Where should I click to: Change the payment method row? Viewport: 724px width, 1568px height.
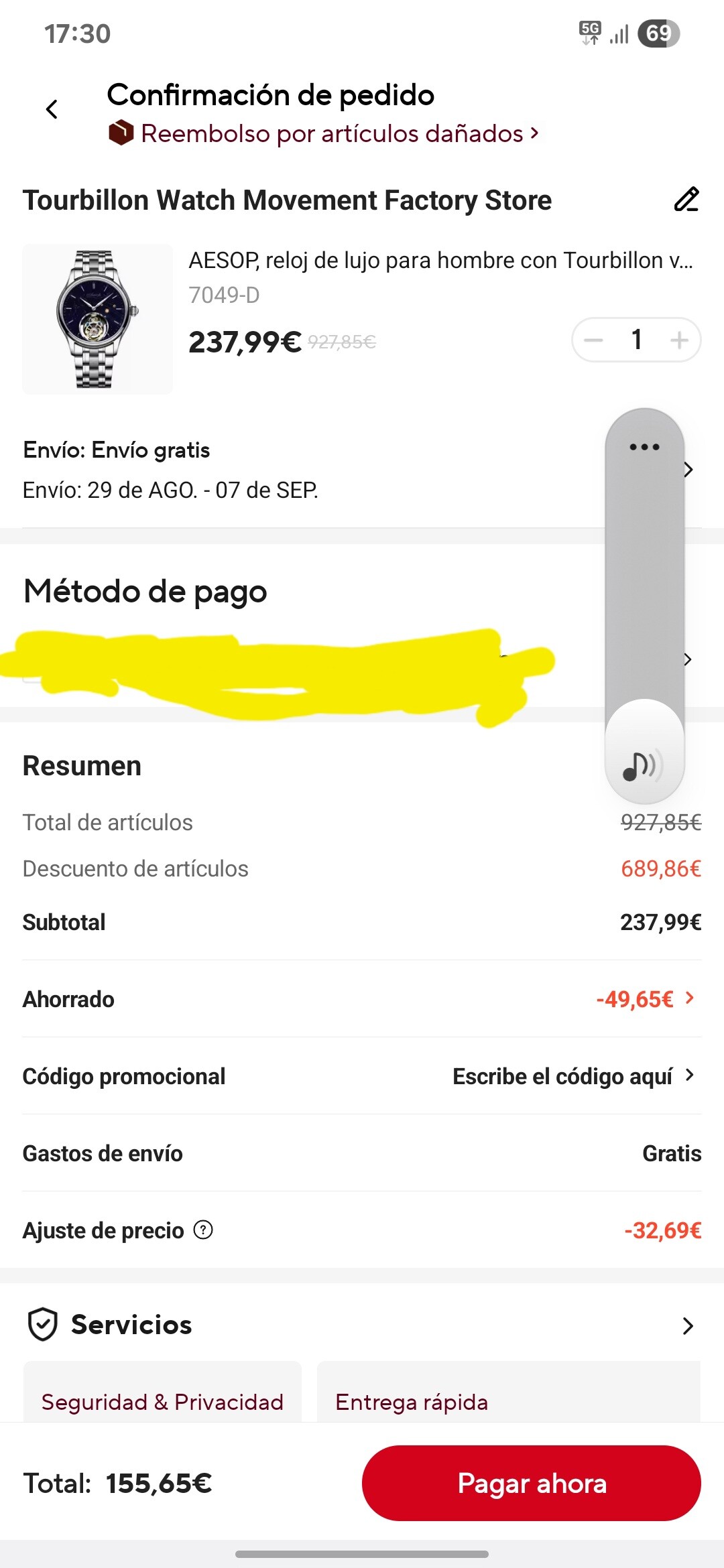point(687,659)
